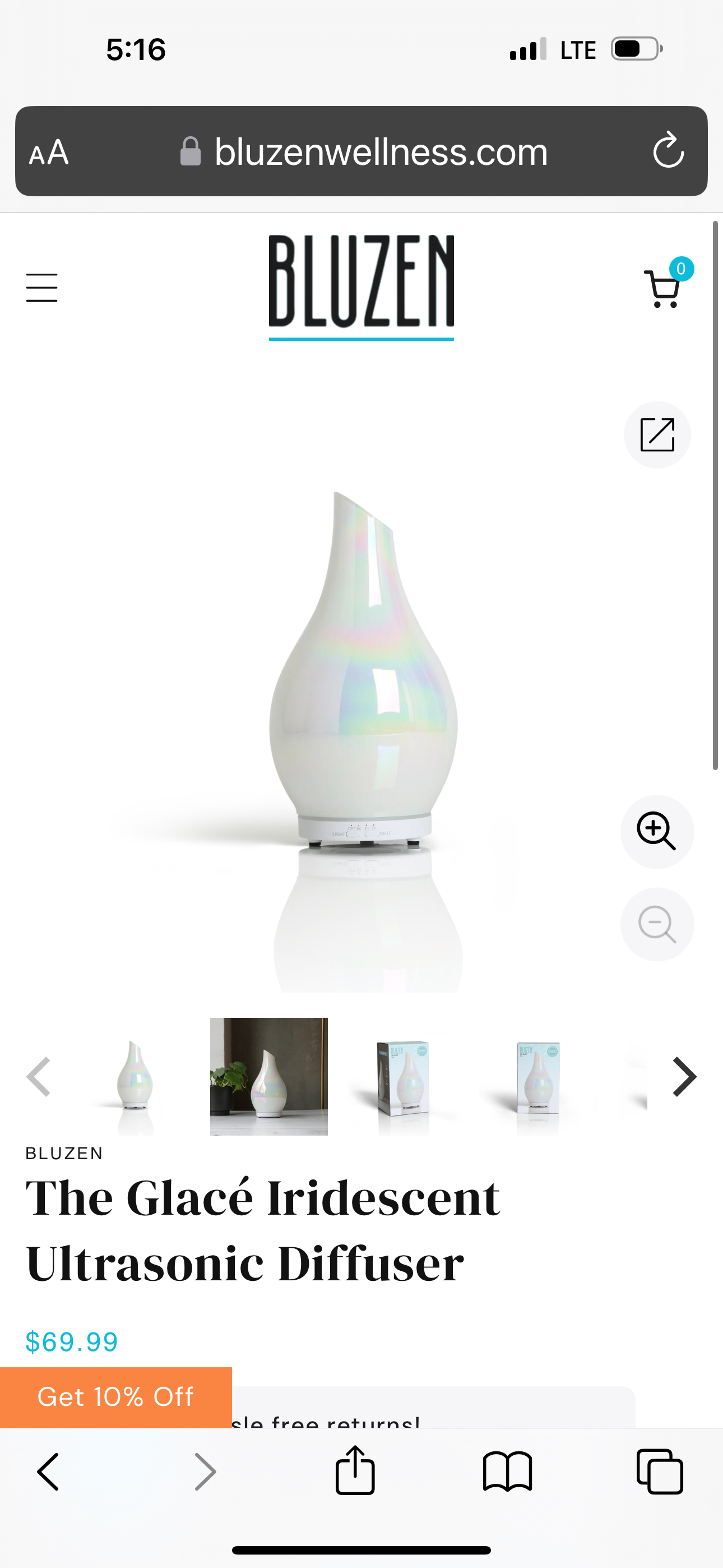Select the front-facing box packaging thumbnail
Viewport: 723px width, 1568px height.
537,1076
